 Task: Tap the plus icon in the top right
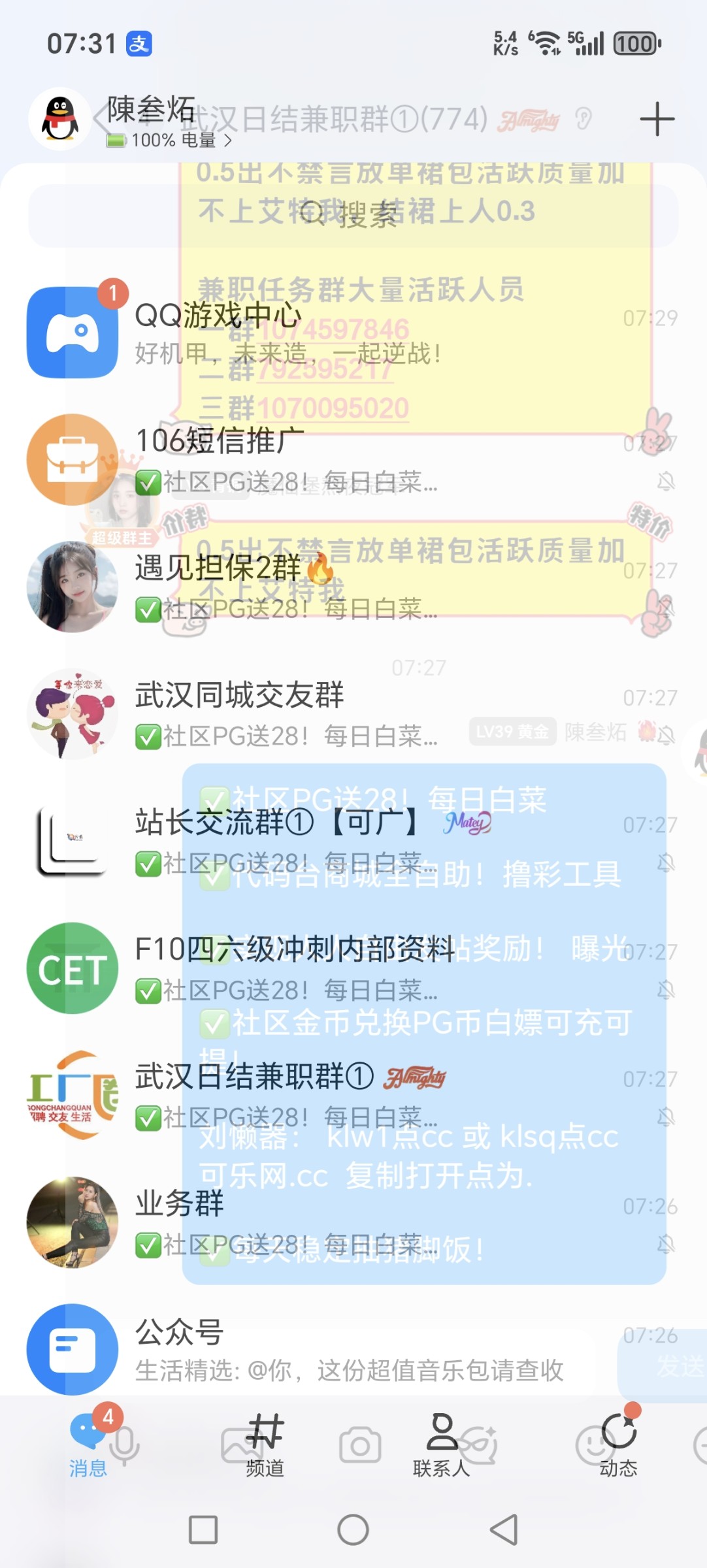(658, 118)
